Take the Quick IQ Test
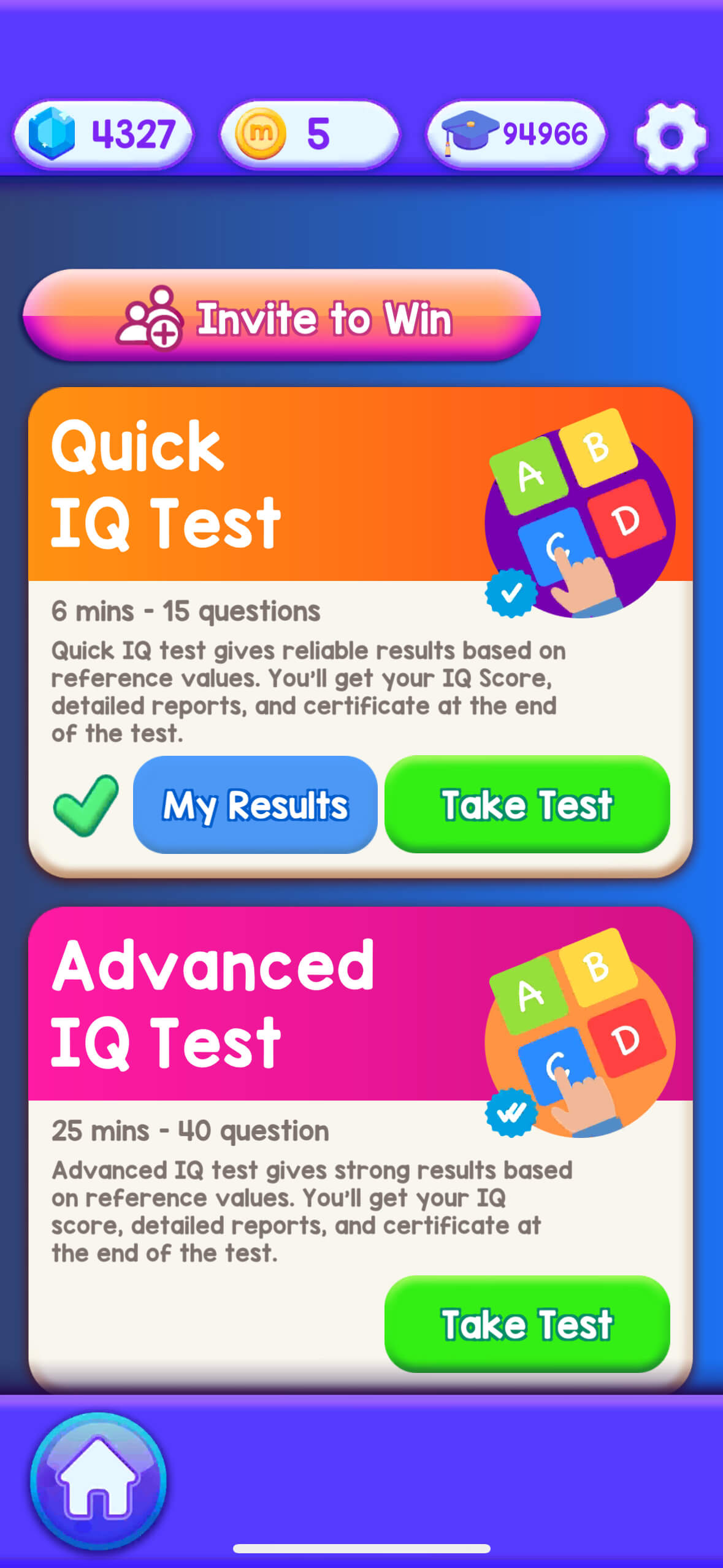This screenshot has height=1568, width=723. pyautogui.click(x=527, y=804)
